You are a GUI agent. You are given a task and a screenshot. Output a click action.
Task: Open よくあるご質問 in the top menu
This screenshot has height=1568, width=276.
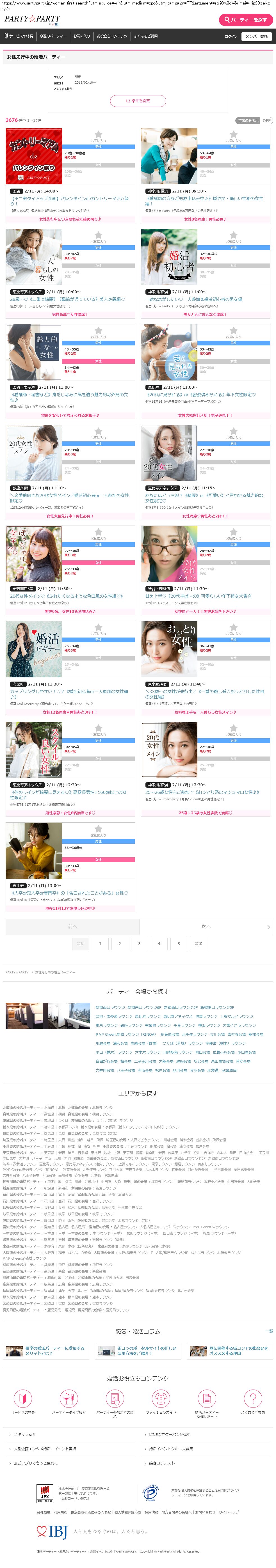coord(146,36)
